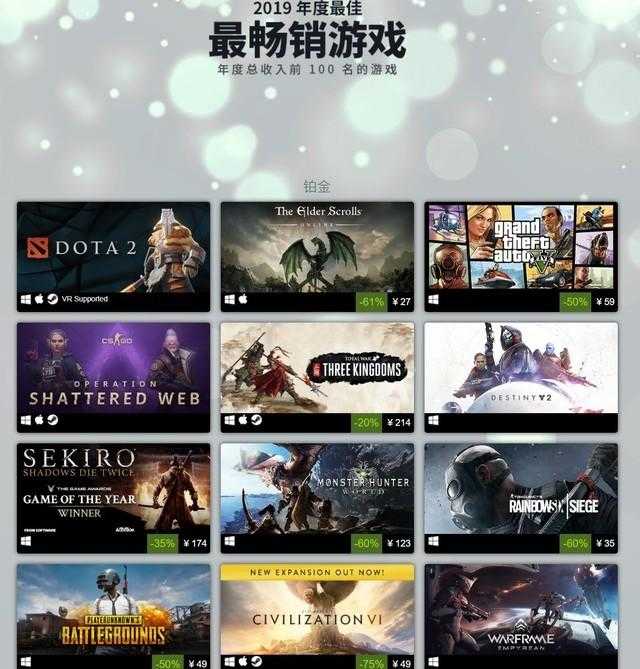Open PlayerUnknown's Battlegrounds tile
This screenshot has height=669, width=640.
(x=113, y=608)
